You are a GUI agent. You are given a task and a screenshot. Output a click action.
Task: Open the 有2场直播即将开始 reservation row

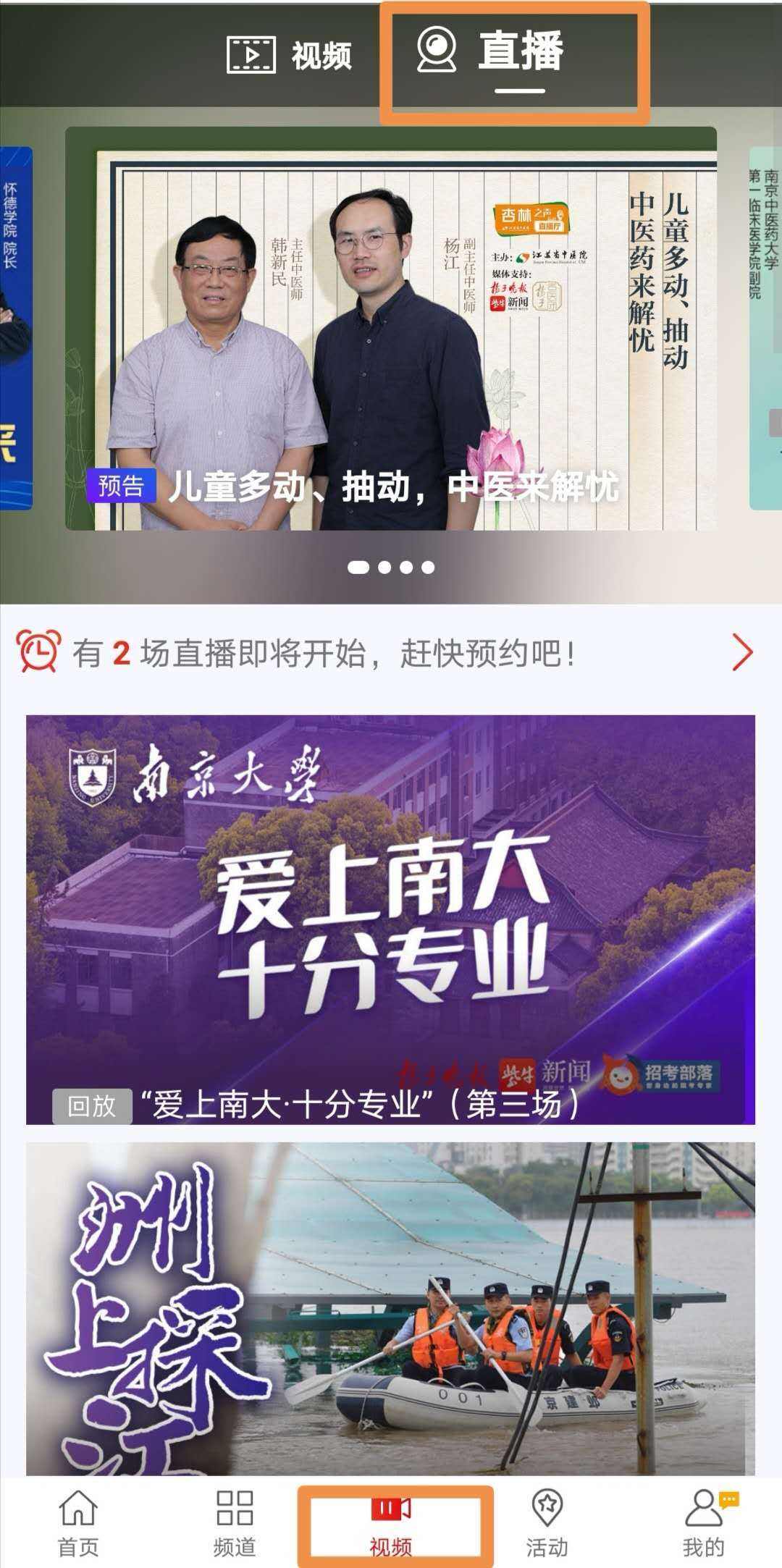click(384, 653)
